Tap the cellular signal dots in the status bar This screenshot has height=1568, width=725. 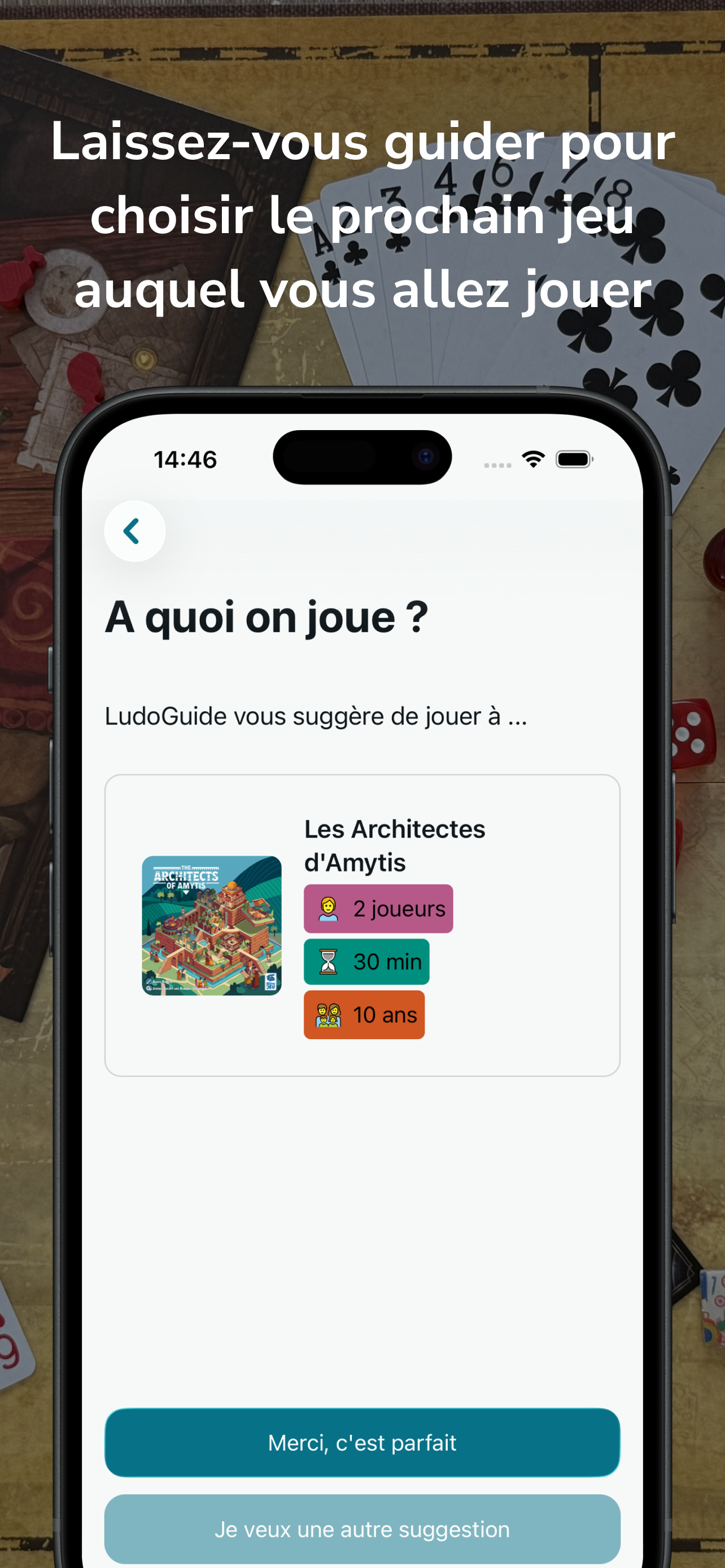[x=497, y=465]
